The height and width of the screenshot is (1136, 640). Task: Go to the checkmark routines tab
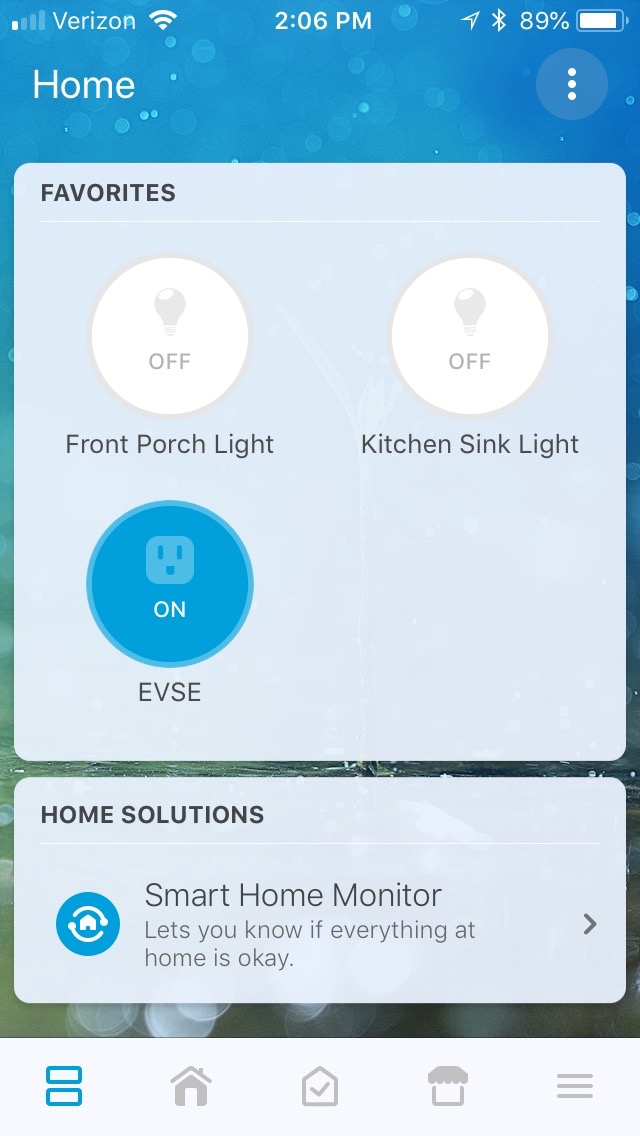pos(320,1086)
